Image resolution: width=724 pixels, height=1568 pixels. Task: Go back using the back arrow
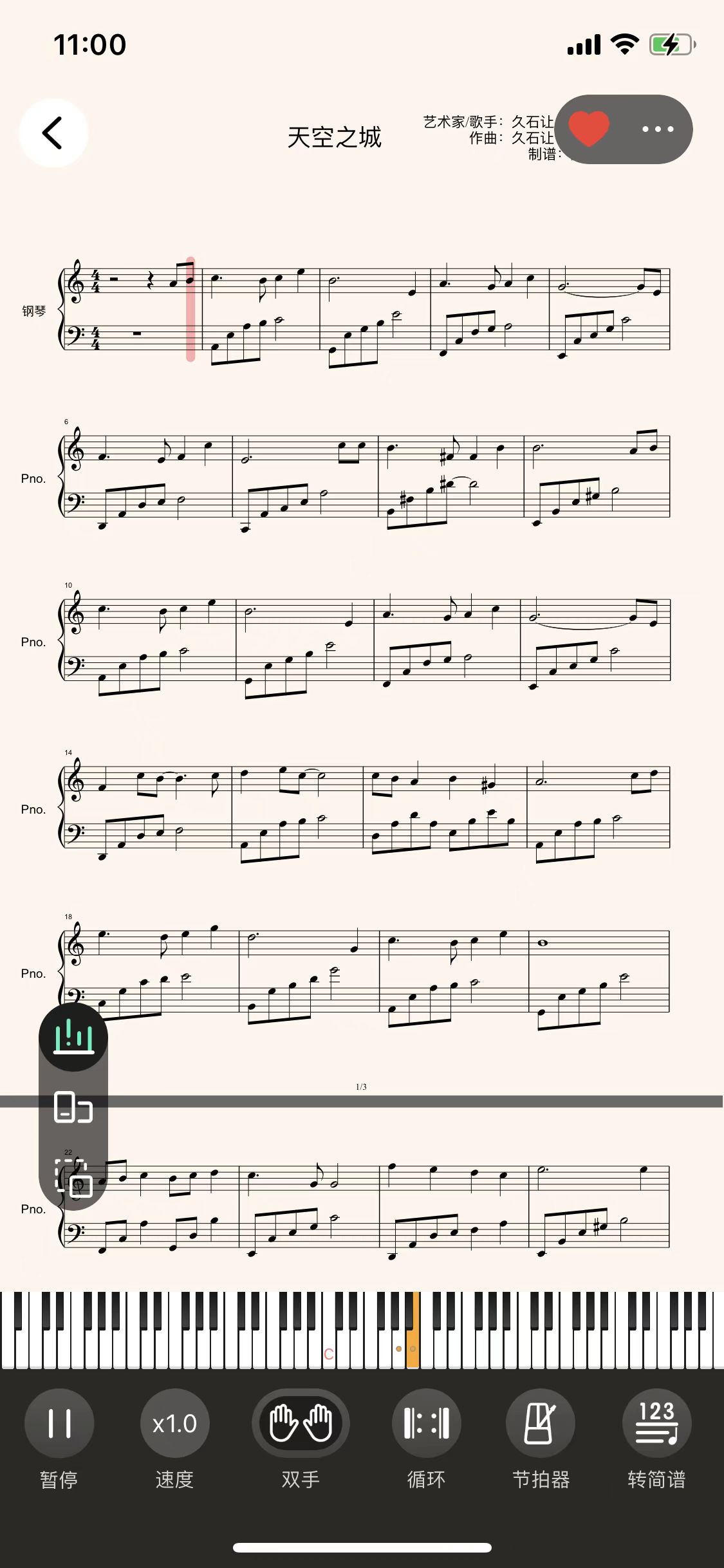click(x=53, y=133)
